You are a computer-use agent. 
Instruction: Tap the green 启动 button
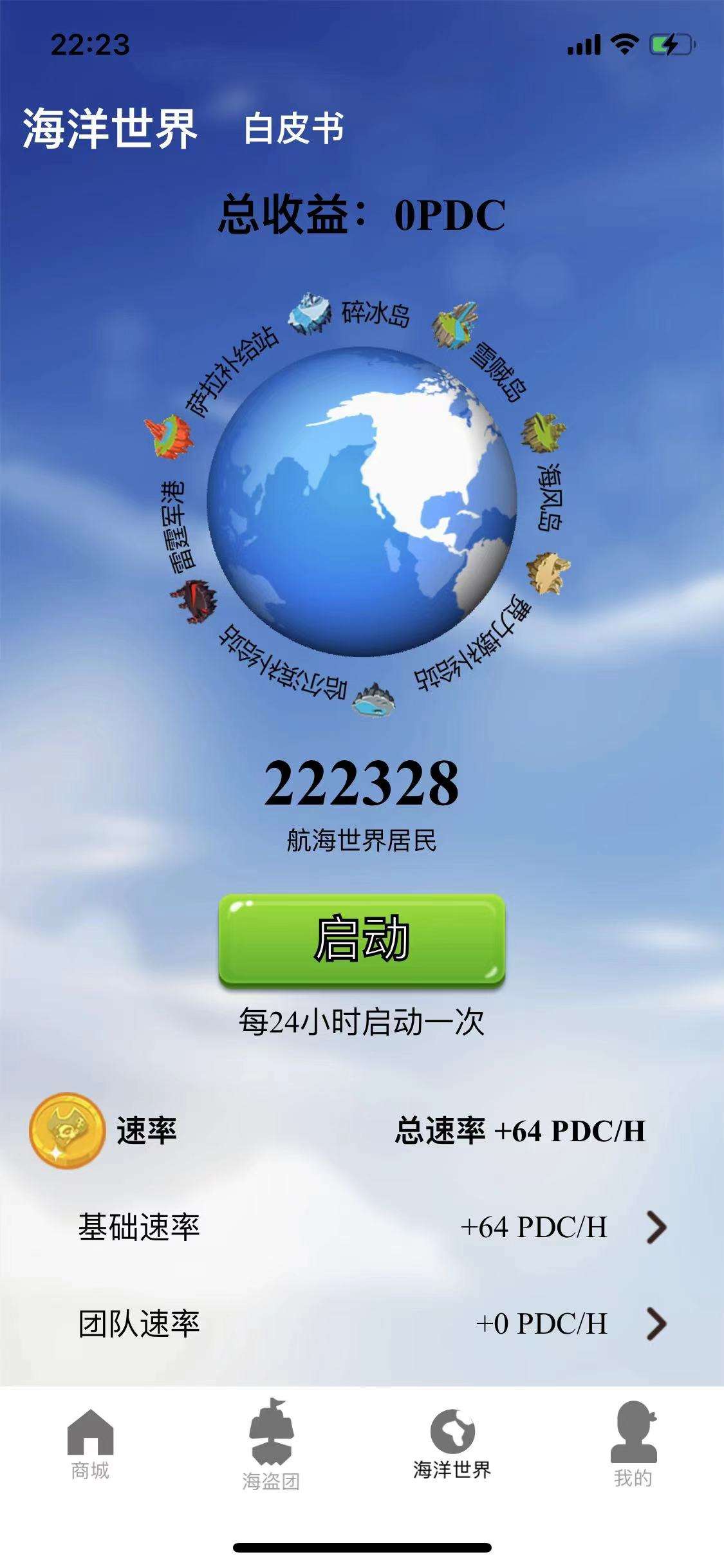coord(362,940)
